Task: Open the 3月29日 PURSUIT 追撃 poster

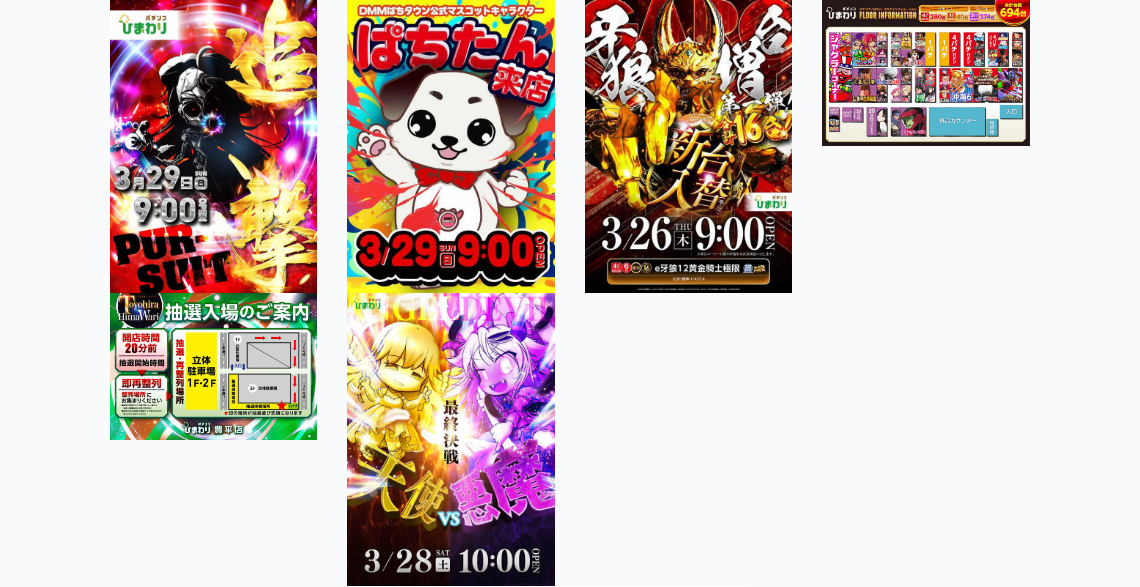Action: click(x=213, y=145)
